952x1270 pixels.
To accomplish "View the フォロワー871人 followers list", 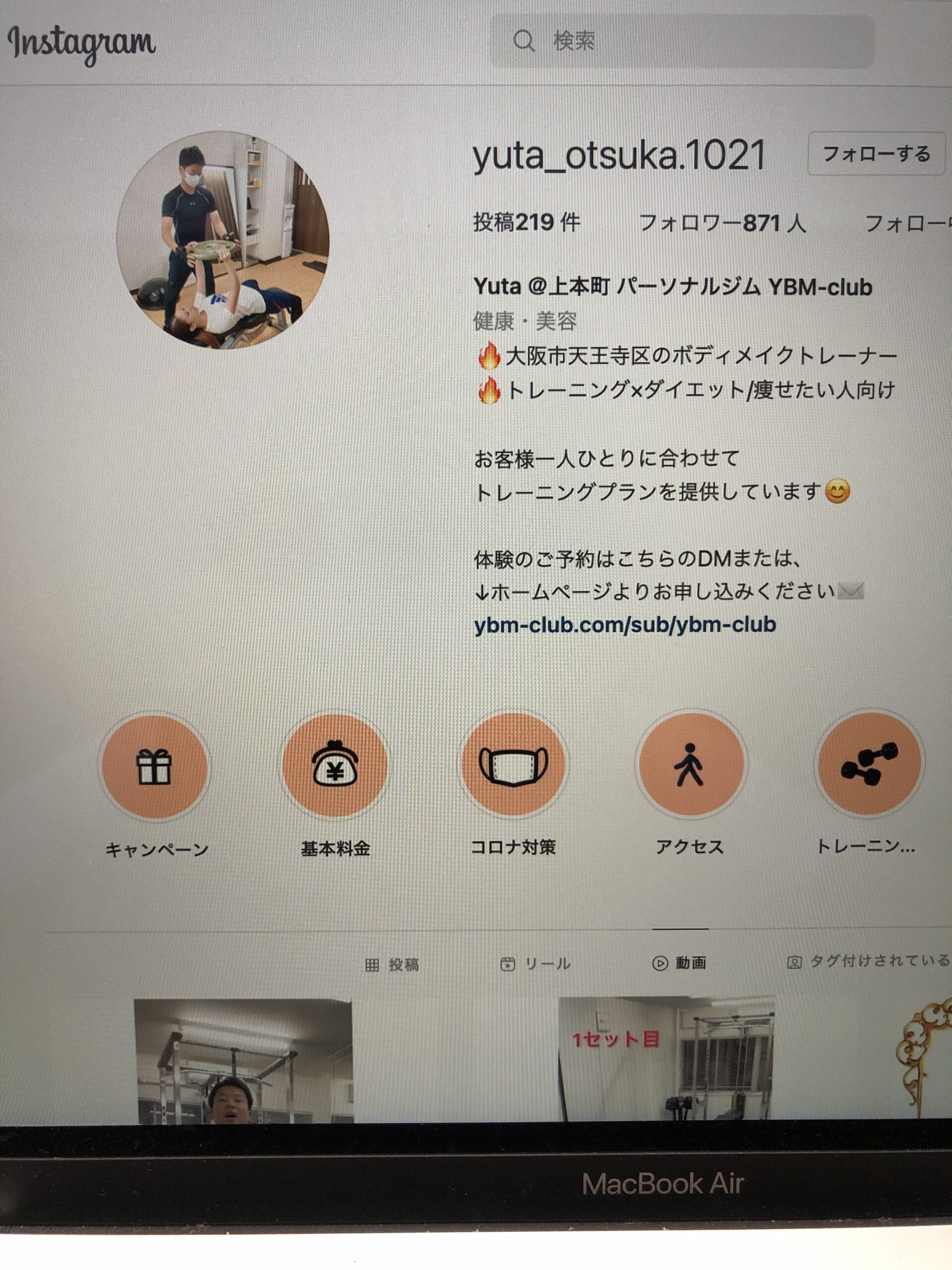I will 722,223.
